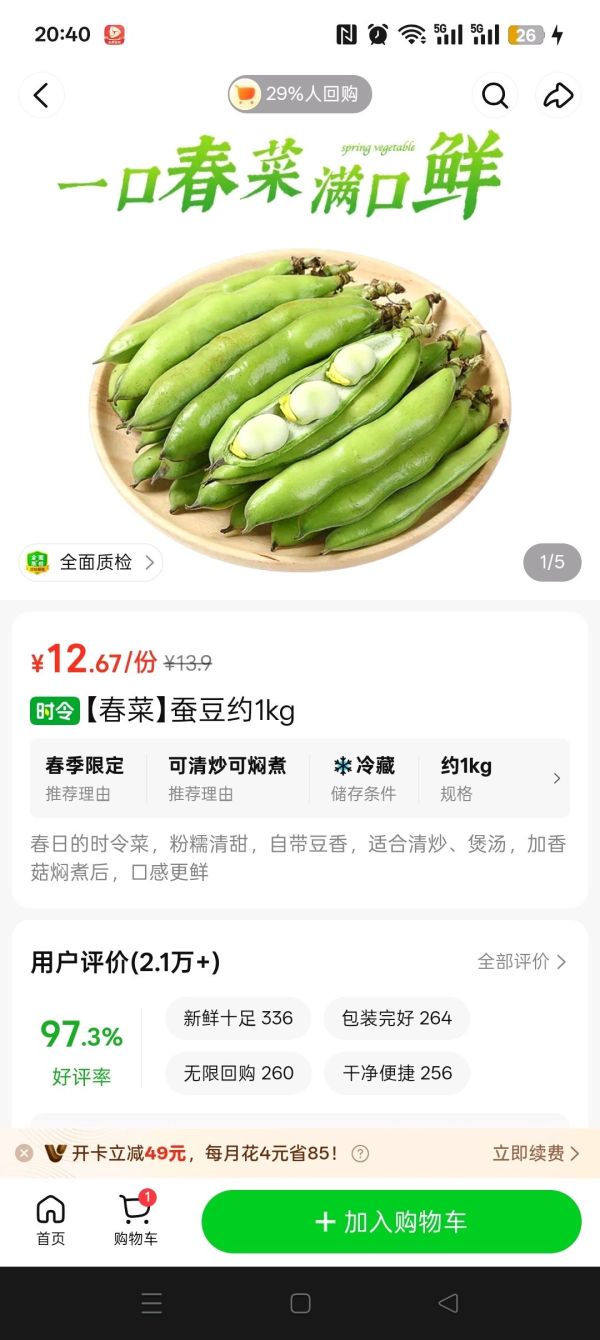Select the 无限回购 260 review tag
The image size is (600, 1340).
[238, 1073]
